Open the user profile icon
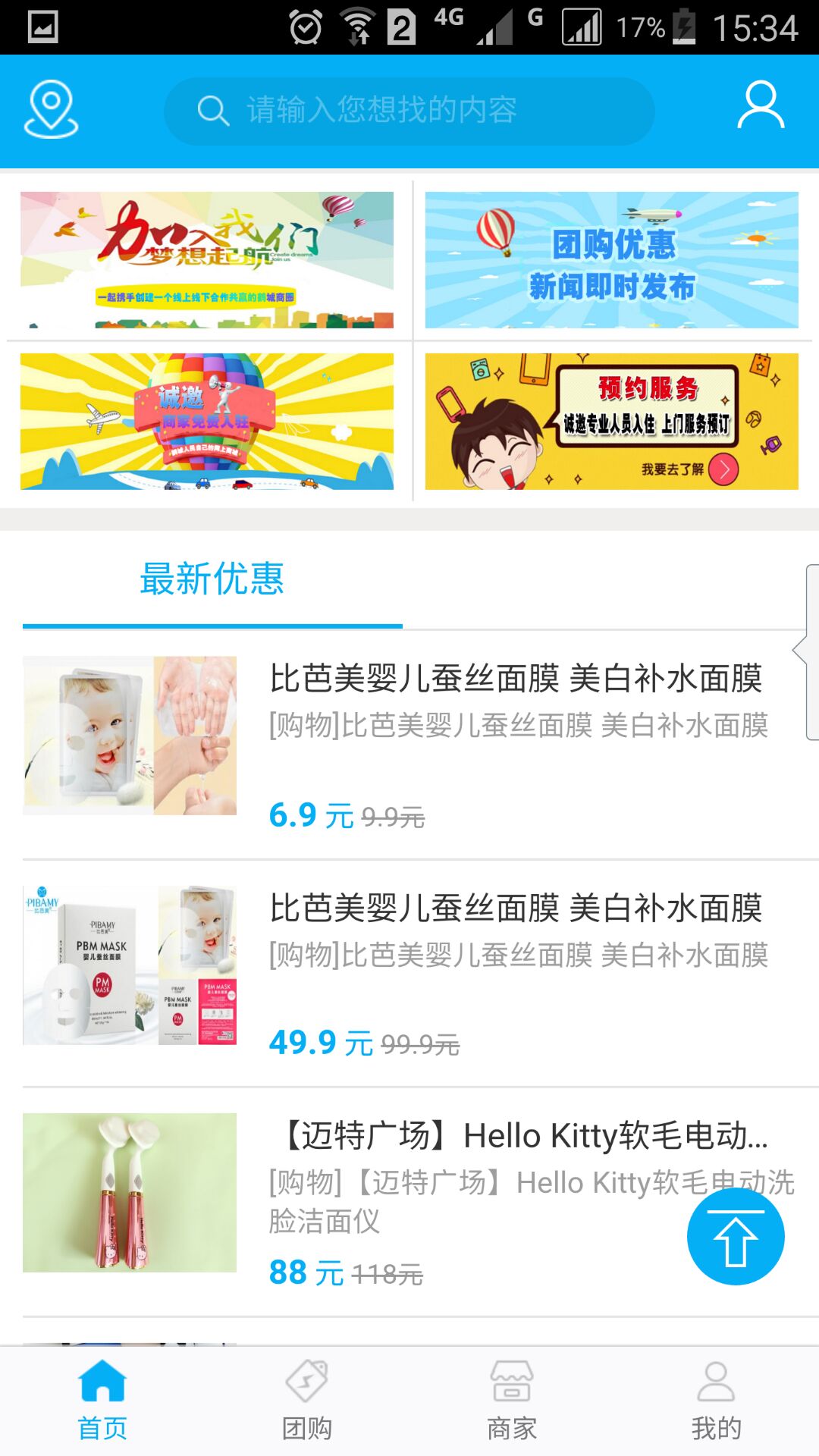819x1456 pixels. pyautogui.click(x=761, y=106)
